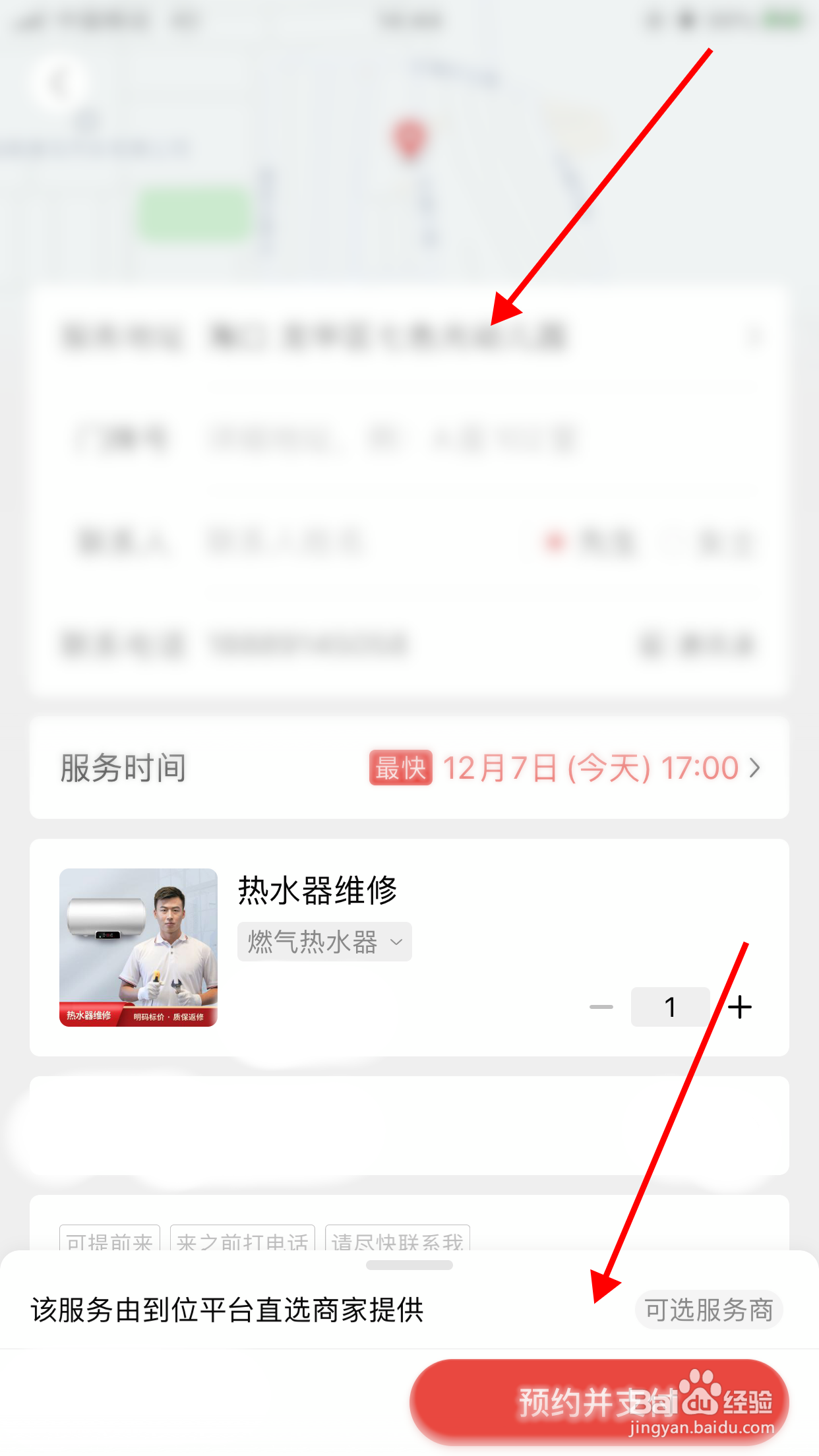Tap the quantity field showing 1
The height and width of the screenshot is (1456, 819).
click(x=670, y=1006)
